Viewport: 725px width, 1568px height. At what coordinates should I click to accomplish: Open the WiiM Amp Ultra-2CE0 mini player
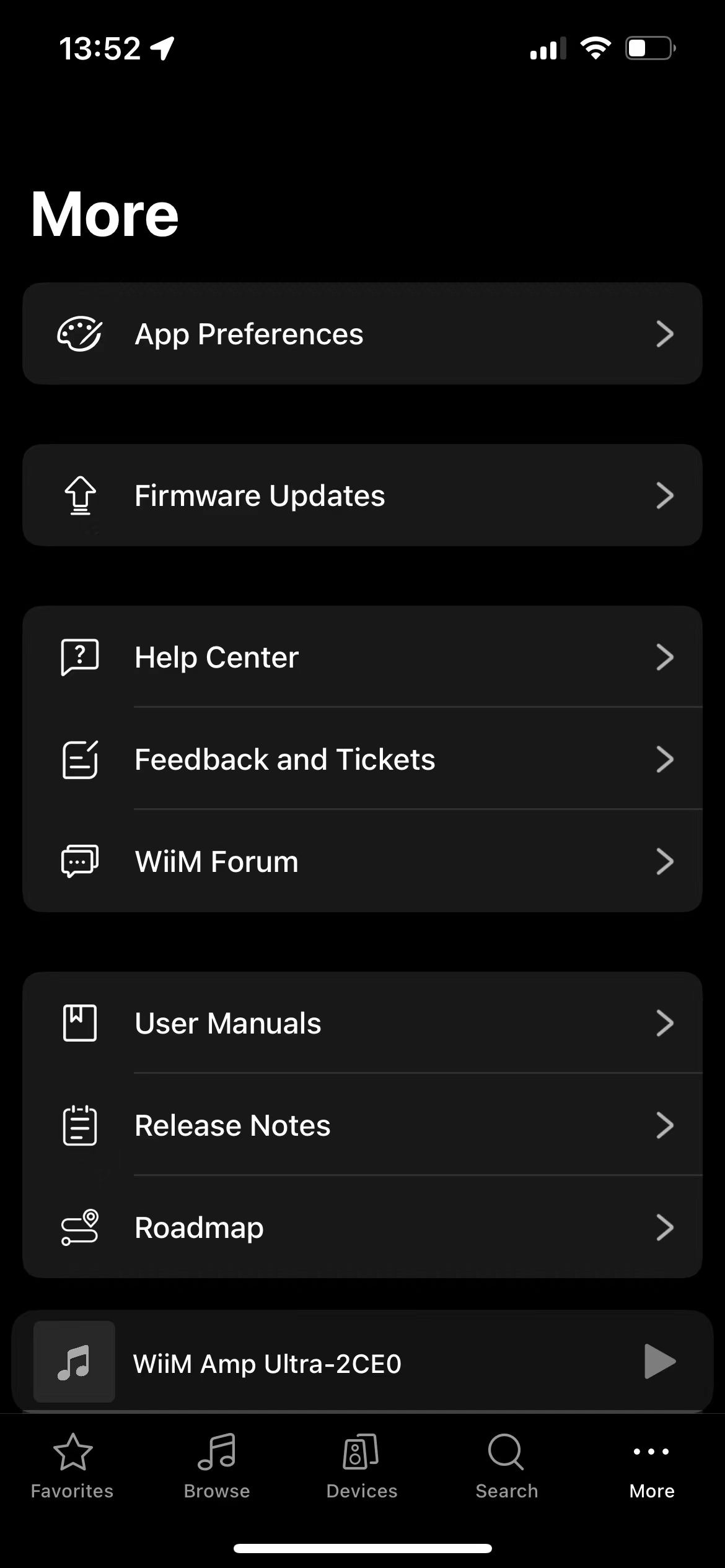pyautogui.click(x=310, y=1362)
